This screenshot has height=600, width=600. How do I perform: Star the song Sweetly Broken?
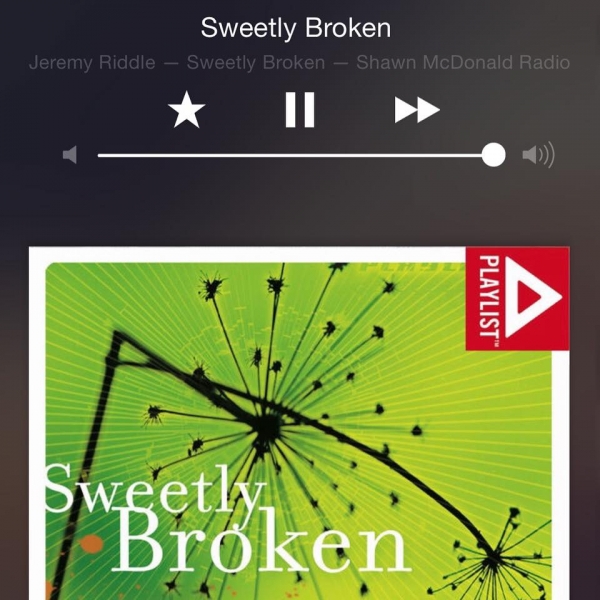pyautogui.click(x=186, y=109)
